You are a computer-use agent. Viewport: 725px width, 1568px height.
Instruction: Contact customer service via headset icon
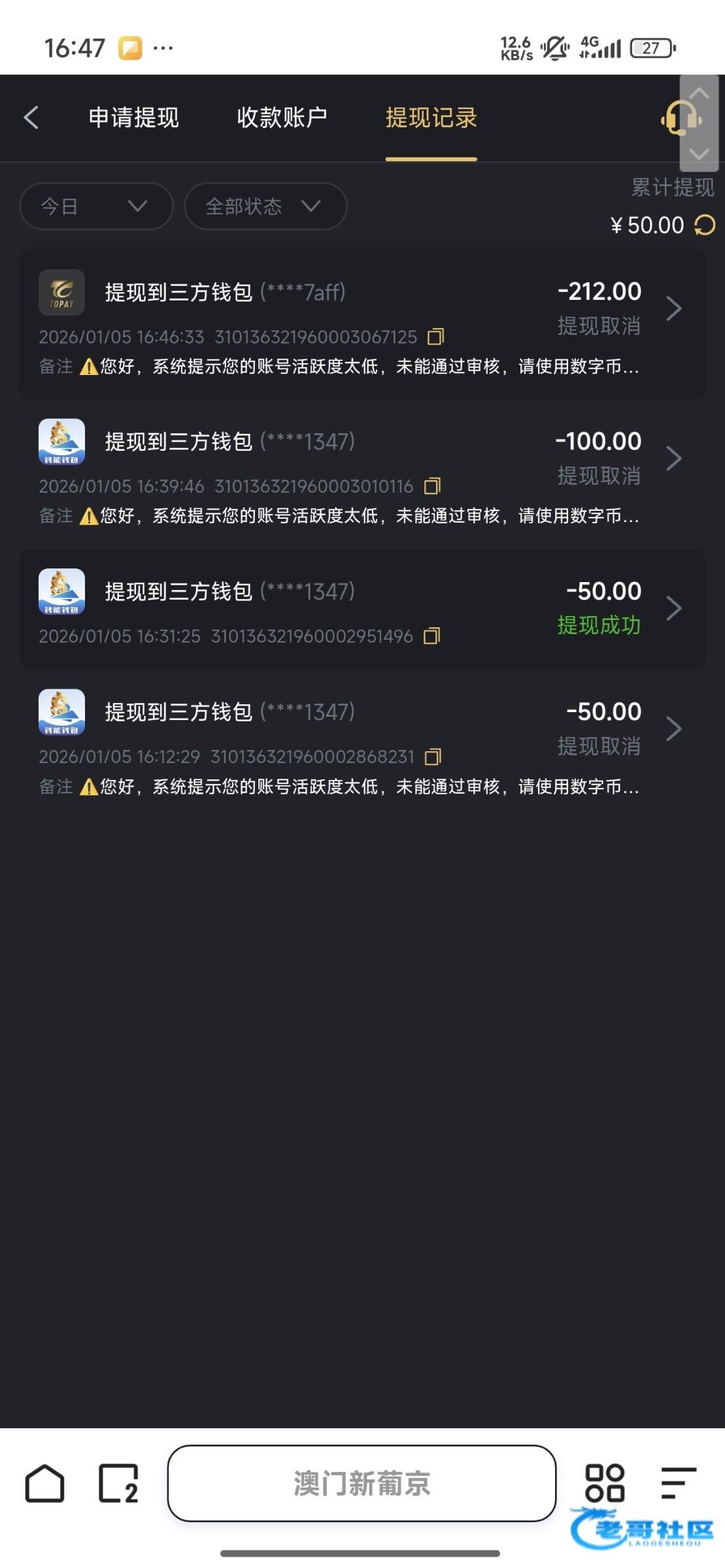680,118
